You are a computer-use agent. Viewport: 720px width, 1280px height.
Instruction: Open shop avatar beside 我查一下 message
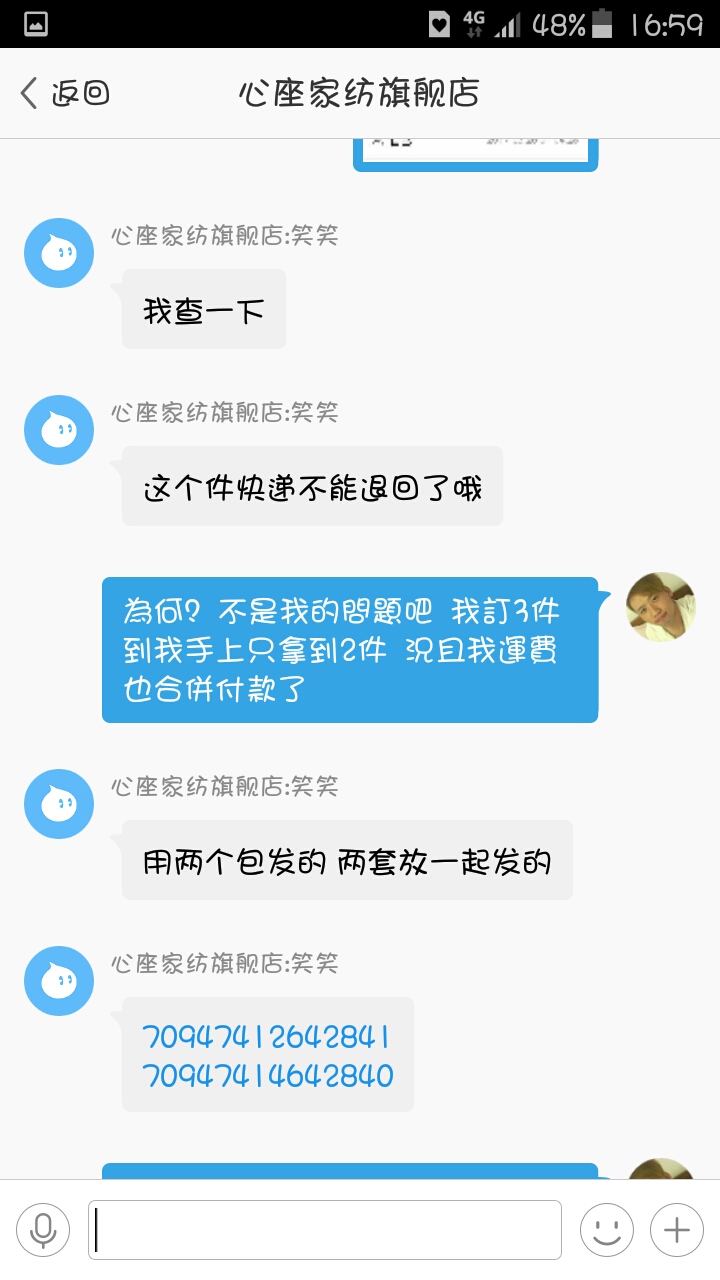59,253
